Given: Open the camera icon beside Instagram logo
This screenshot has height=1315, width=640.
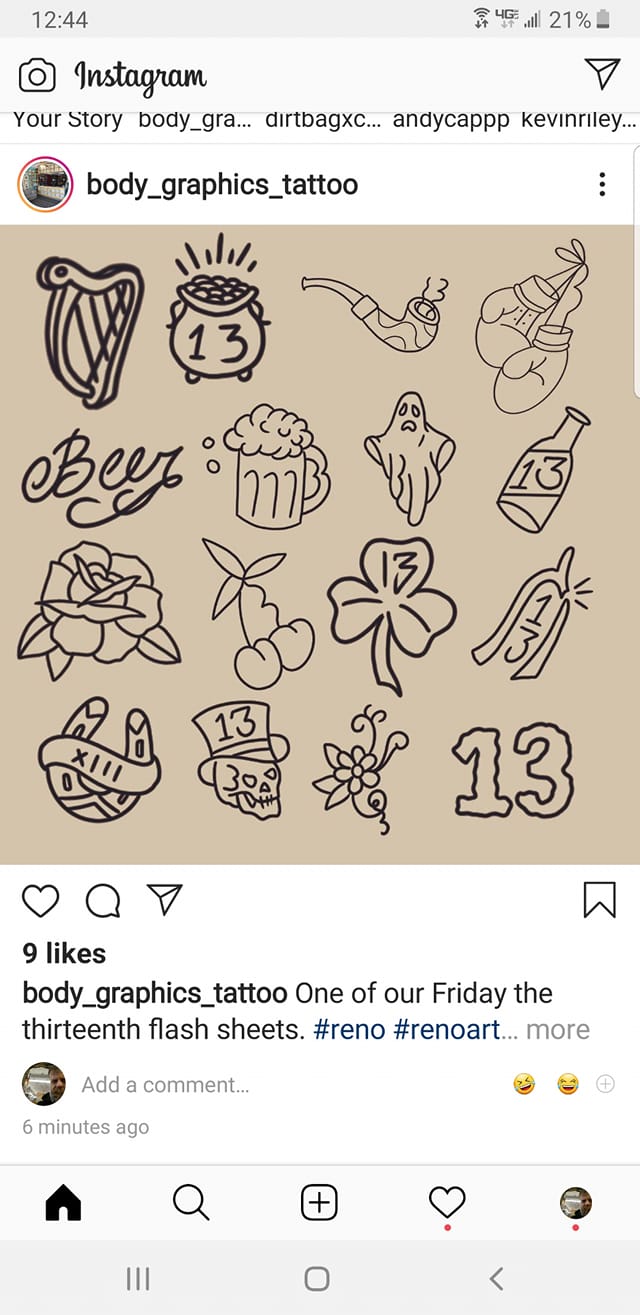Looking at the screenshot, I should point(36,75).
